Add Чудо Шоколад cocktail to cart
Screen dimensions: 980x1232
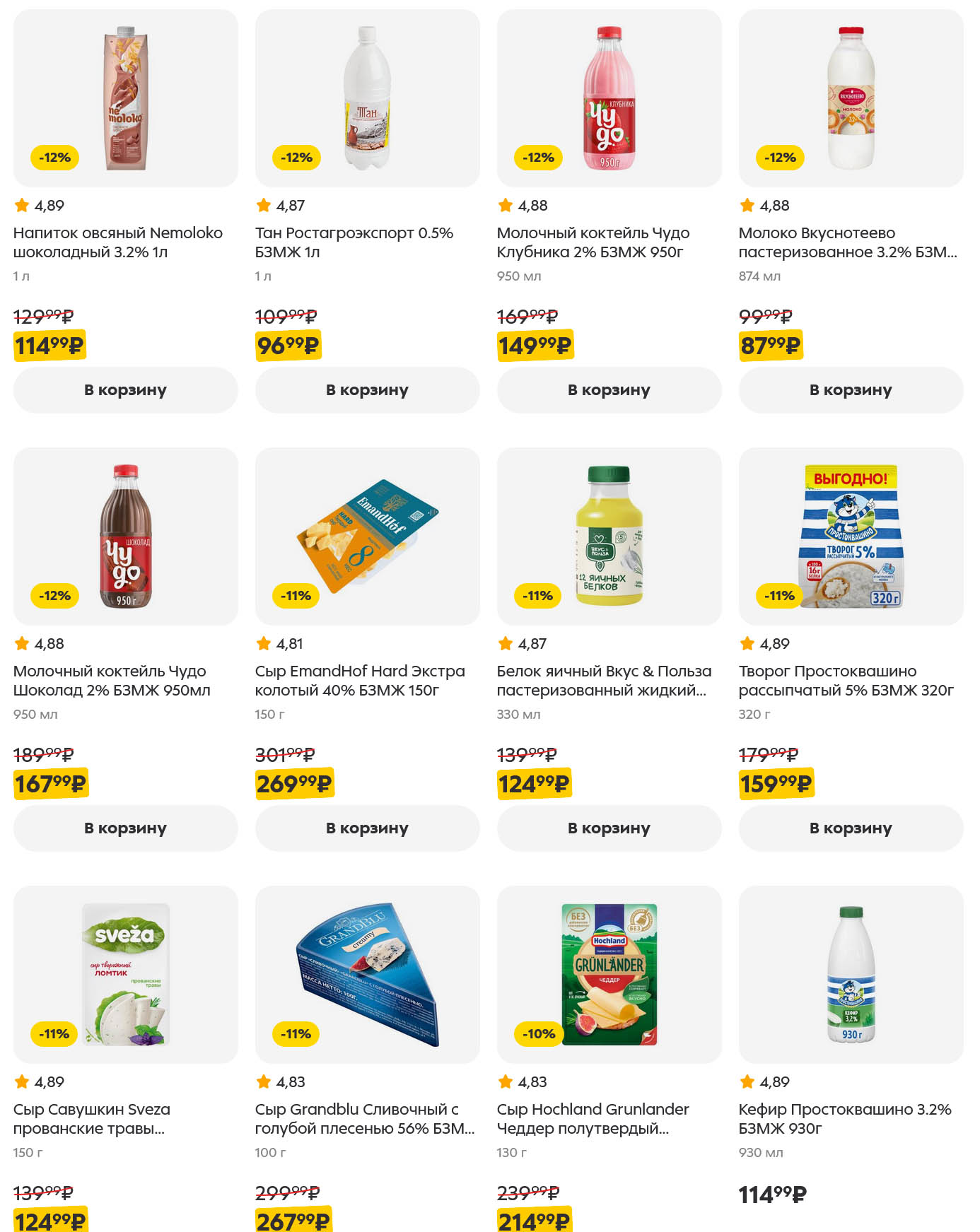point(125,828)
